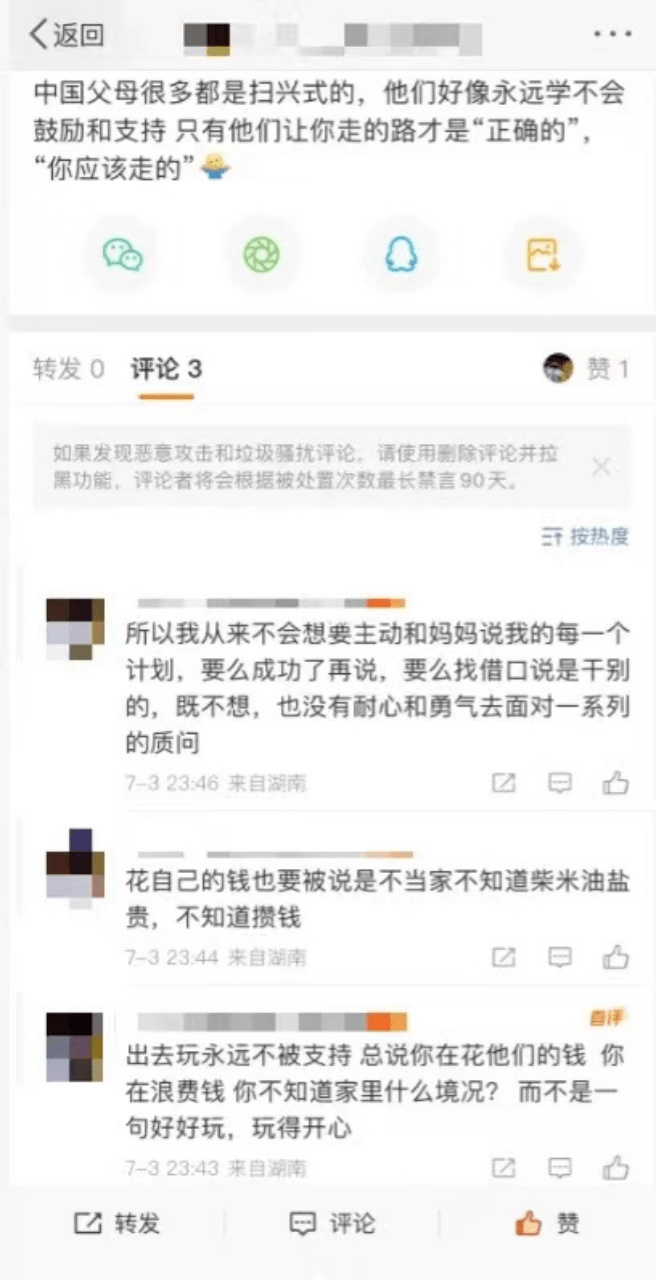
Task: Like the post with the bottom 赞 button
Action: tap(546, 1223)
